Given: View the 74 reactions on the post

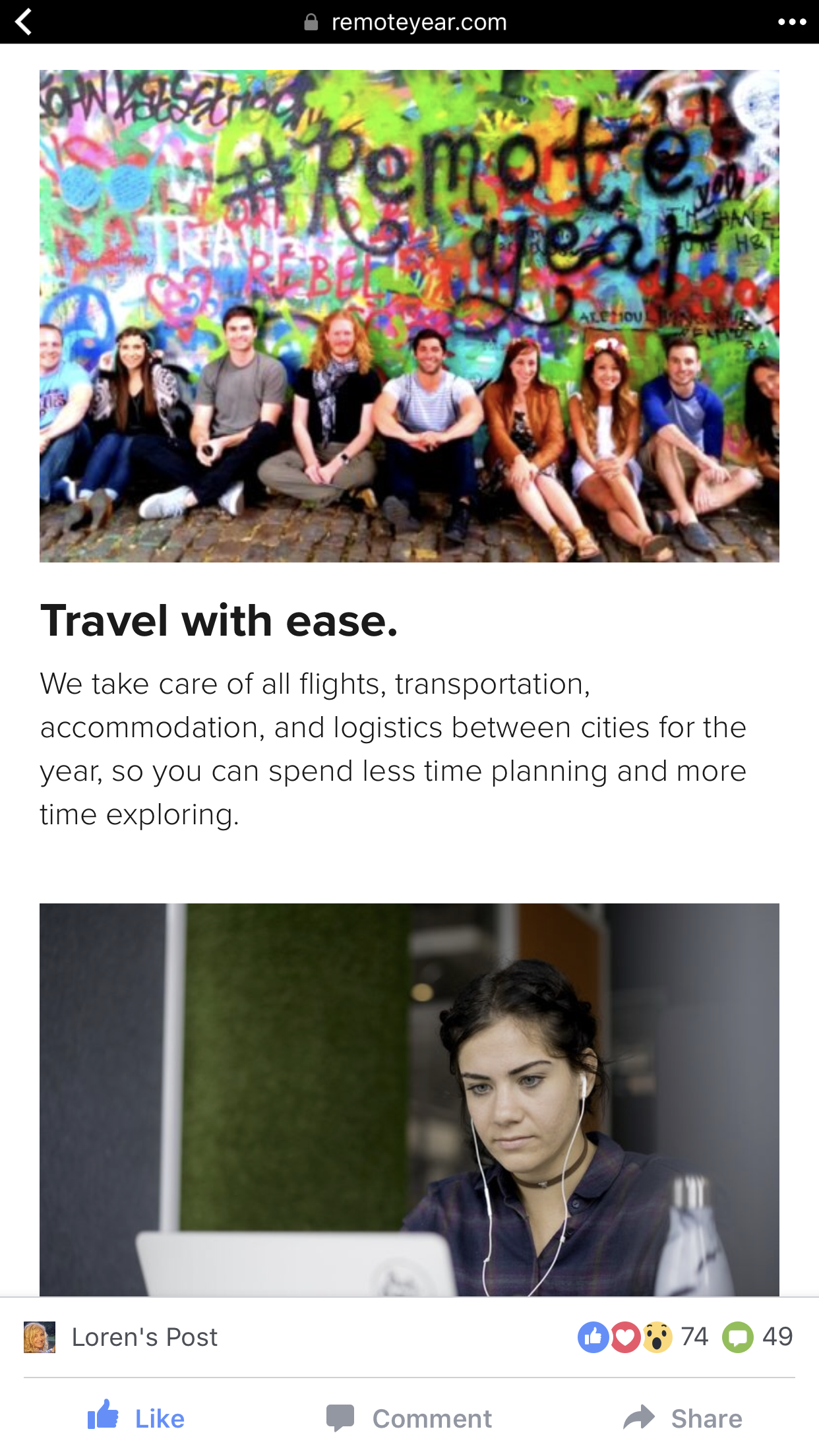Looking at the screenshot, I should click(x=643, y=1337).
